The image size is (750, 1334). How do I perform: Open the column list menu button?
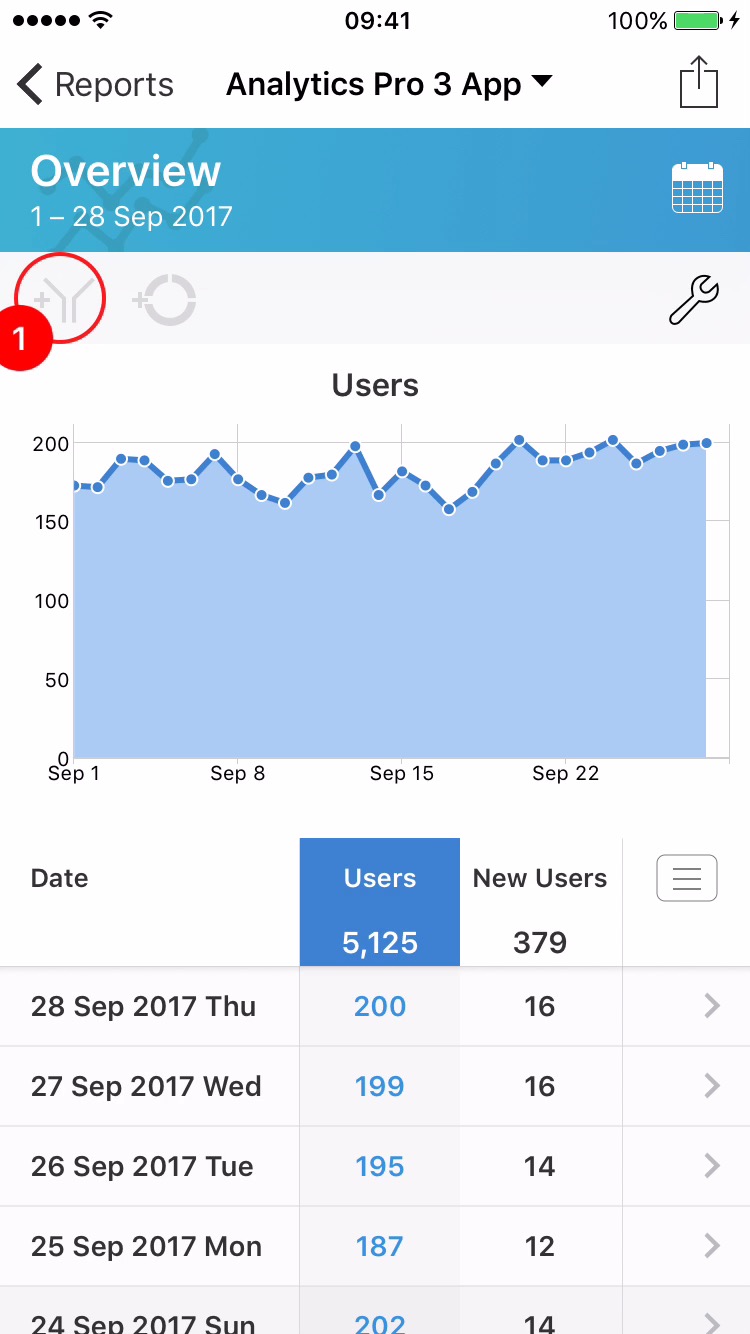687,879
